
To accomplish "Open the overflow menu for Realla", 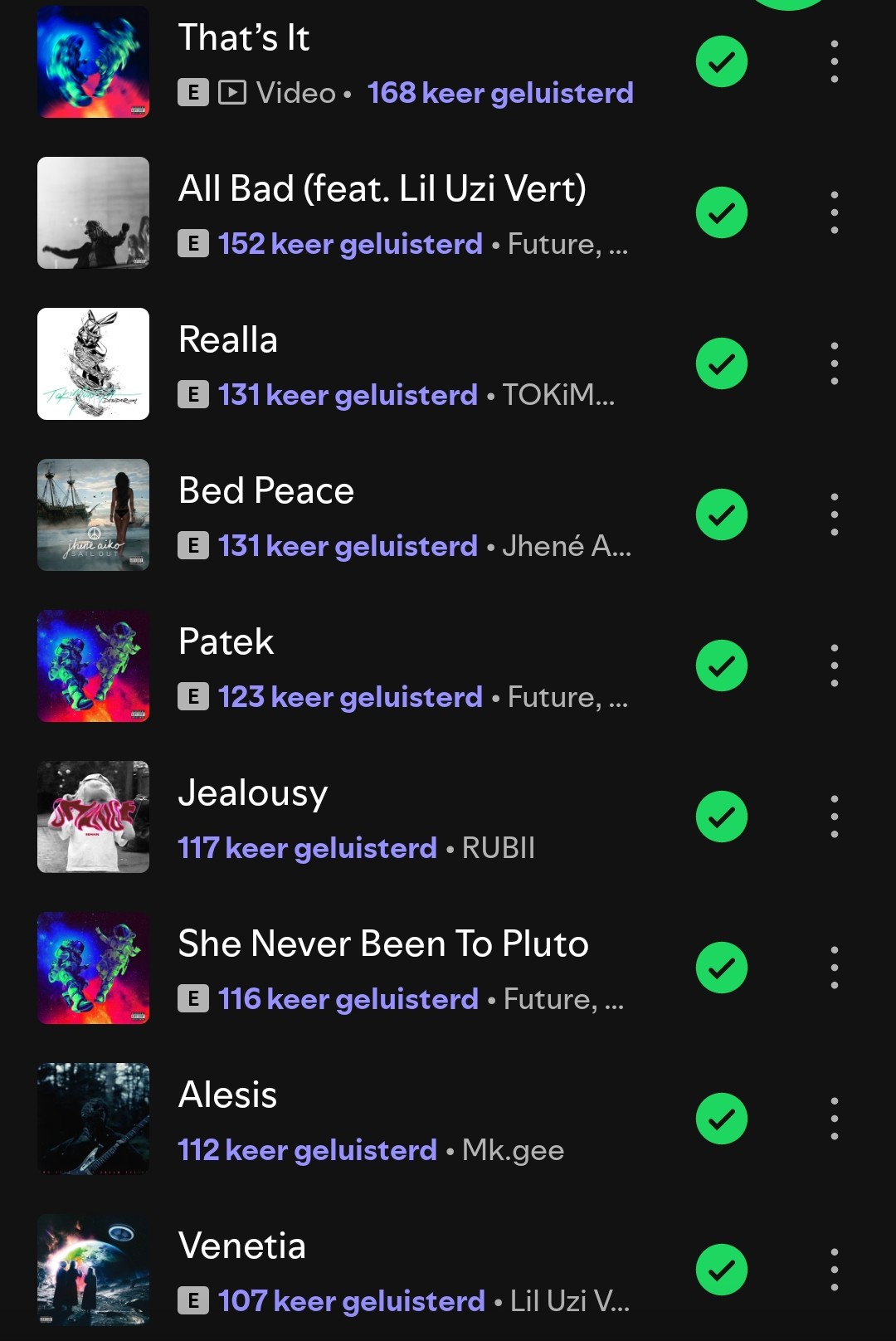I will click(x=834, y=364).
